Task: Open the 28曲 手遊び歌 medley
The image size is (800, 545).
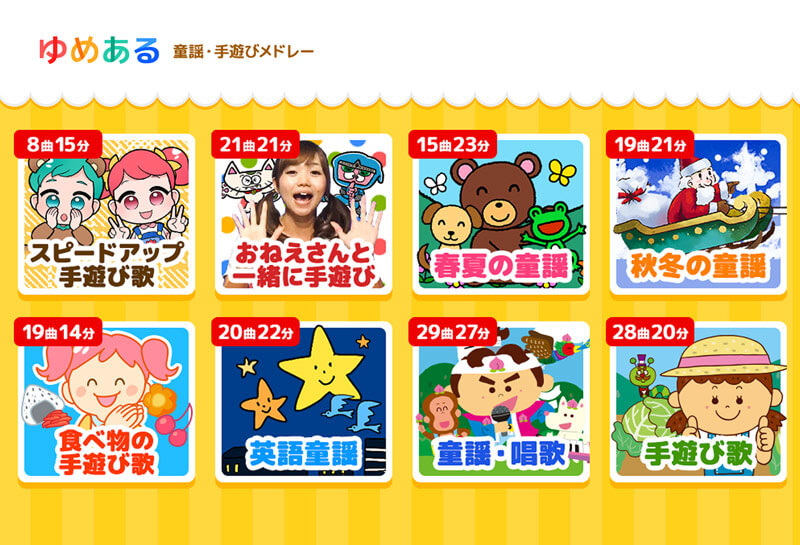Action: (x=697, y=404)
